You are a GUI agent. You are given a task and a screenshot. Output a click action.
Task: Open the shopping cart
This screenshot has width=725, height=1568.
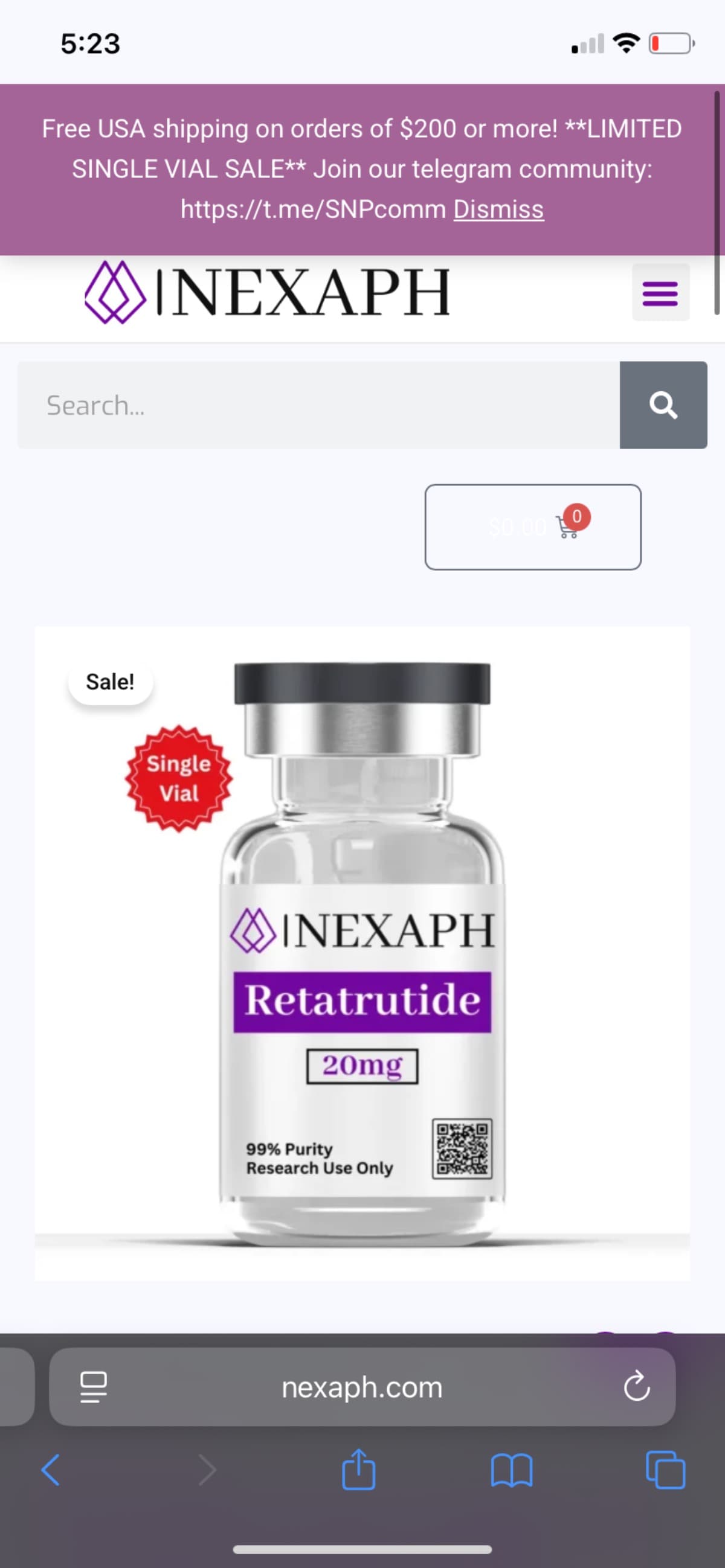tap(532, 527)
